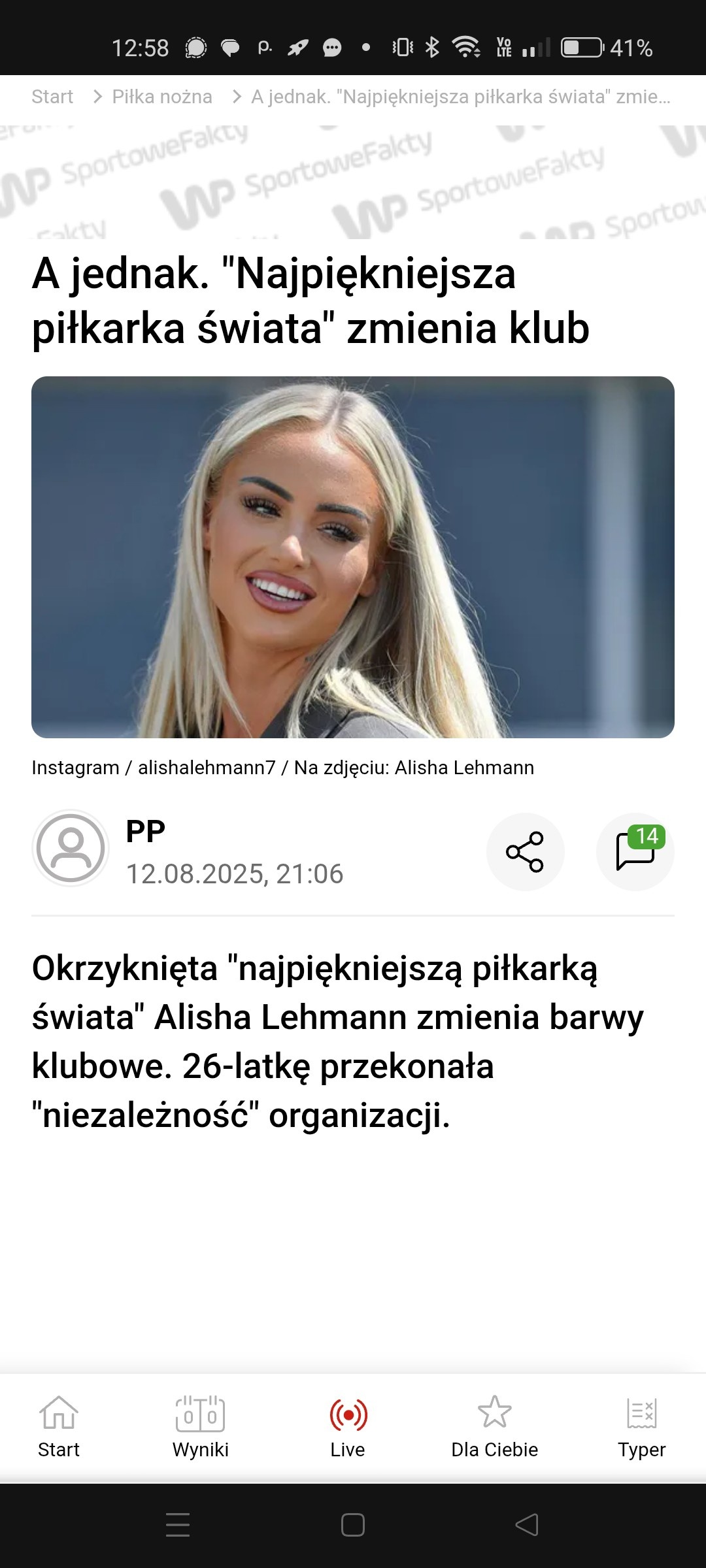Tap the system back button
Viewport: 706px width, 1568px height.
coord(527,1525)
